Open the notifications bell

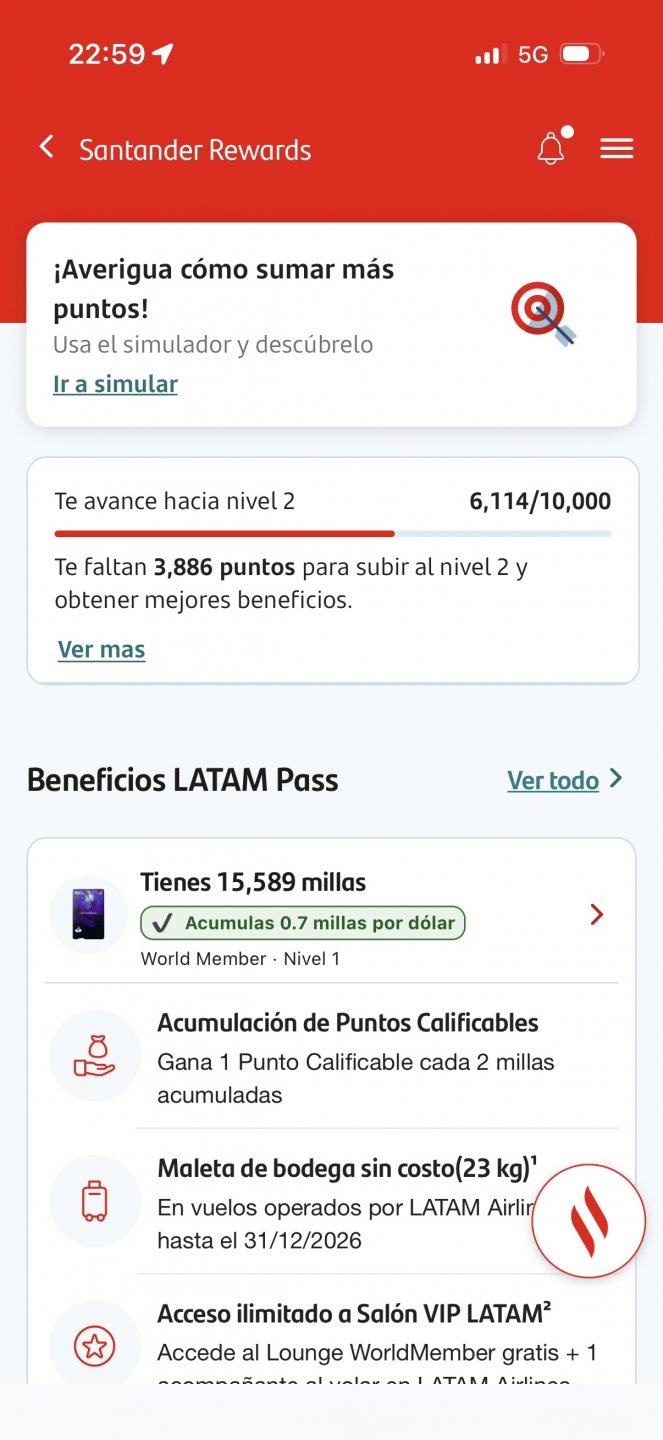pyautogui.click(x=553, y=147)
